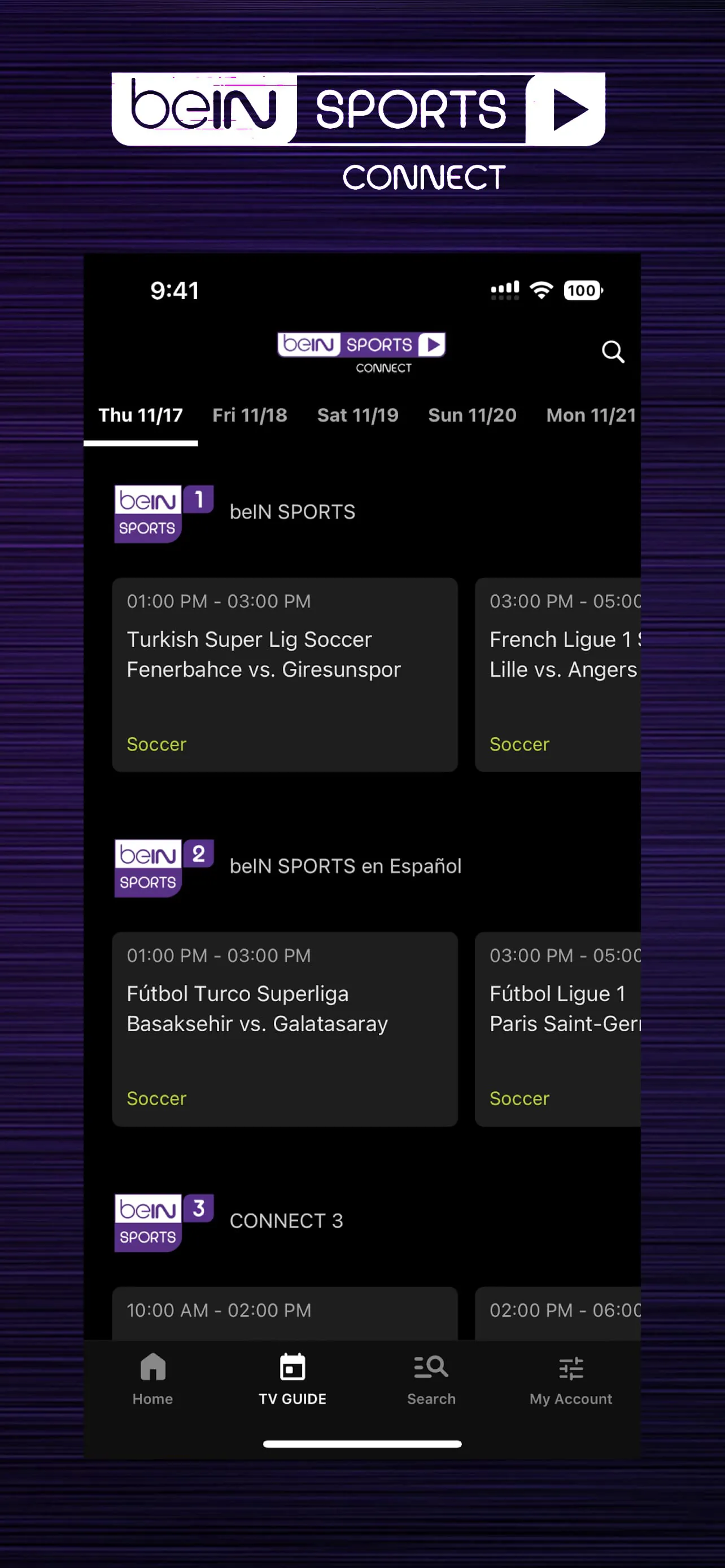Image resolution: width=725 pixels, height=1568 pixels.
Task: Open the search using the magnifying glass icon
Action: 613,352
